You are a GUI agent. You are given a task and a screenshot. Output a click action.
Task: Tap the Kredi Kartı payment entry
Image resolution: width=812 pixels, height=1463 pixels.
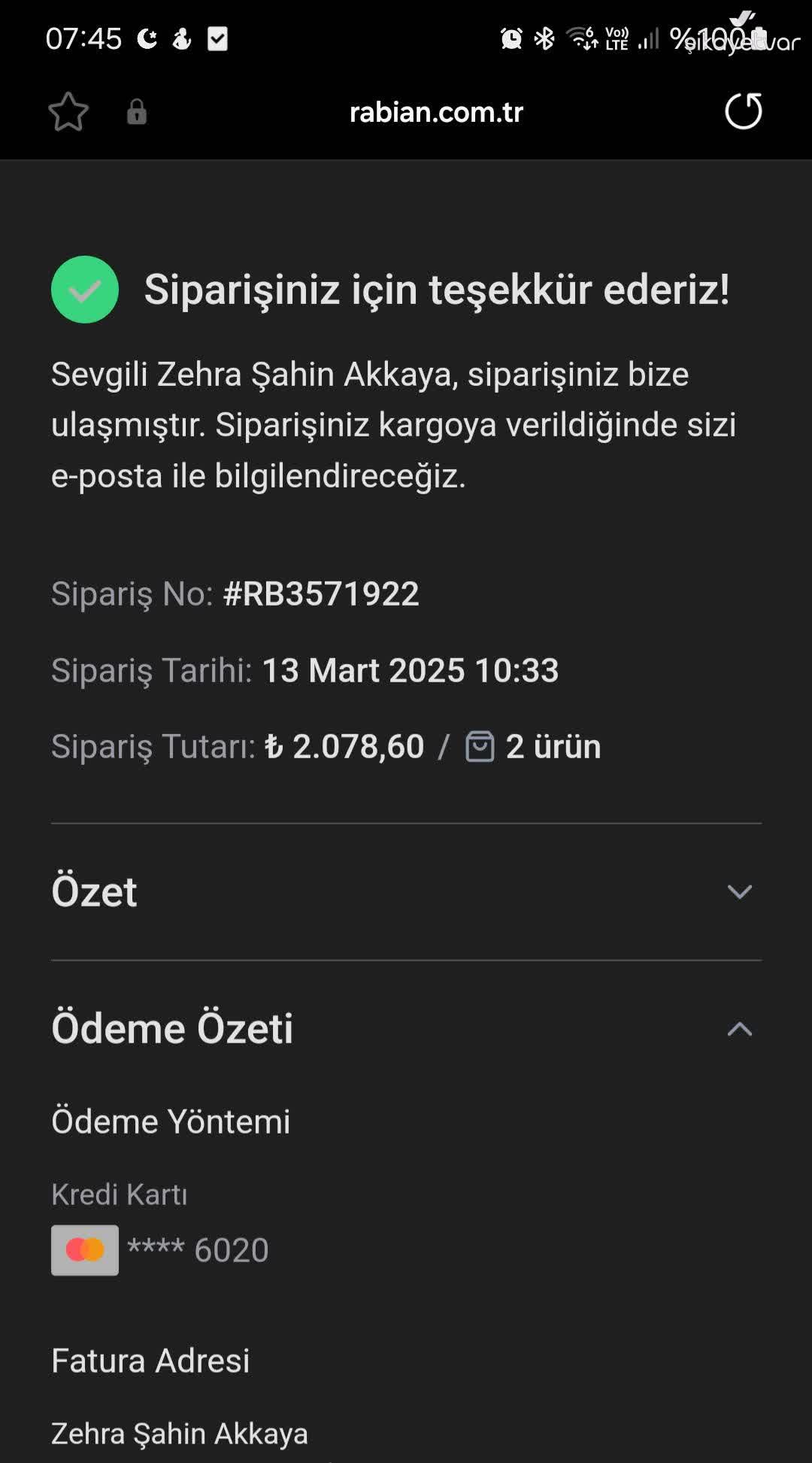(119, 1194)
